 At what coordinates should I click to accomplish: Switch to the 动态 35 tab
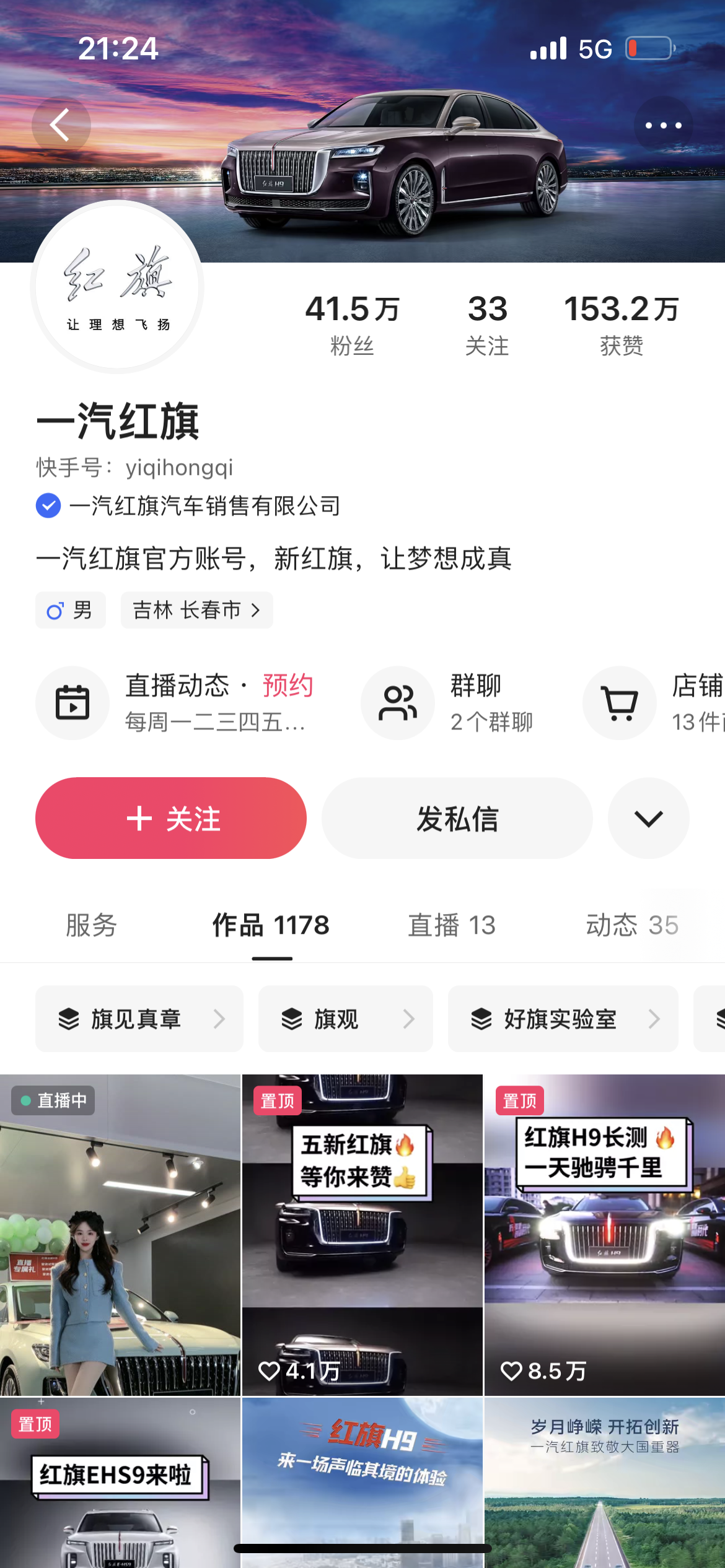pos(632,925)
